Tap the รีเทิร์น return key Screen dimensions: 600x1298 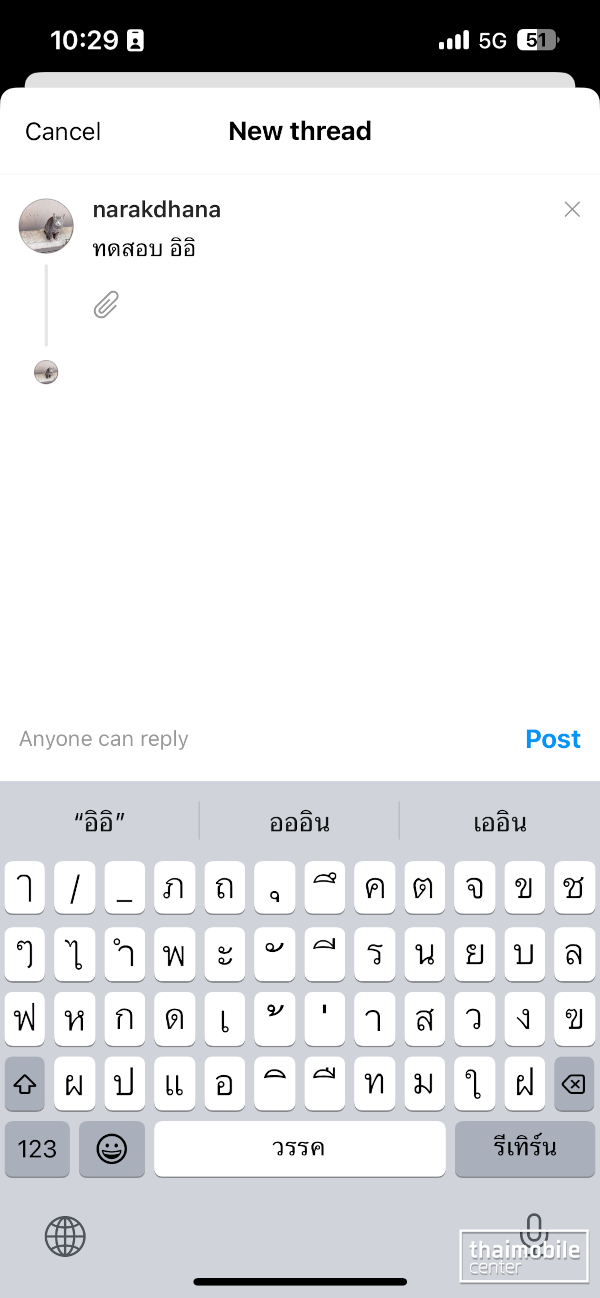point(525,1148)
